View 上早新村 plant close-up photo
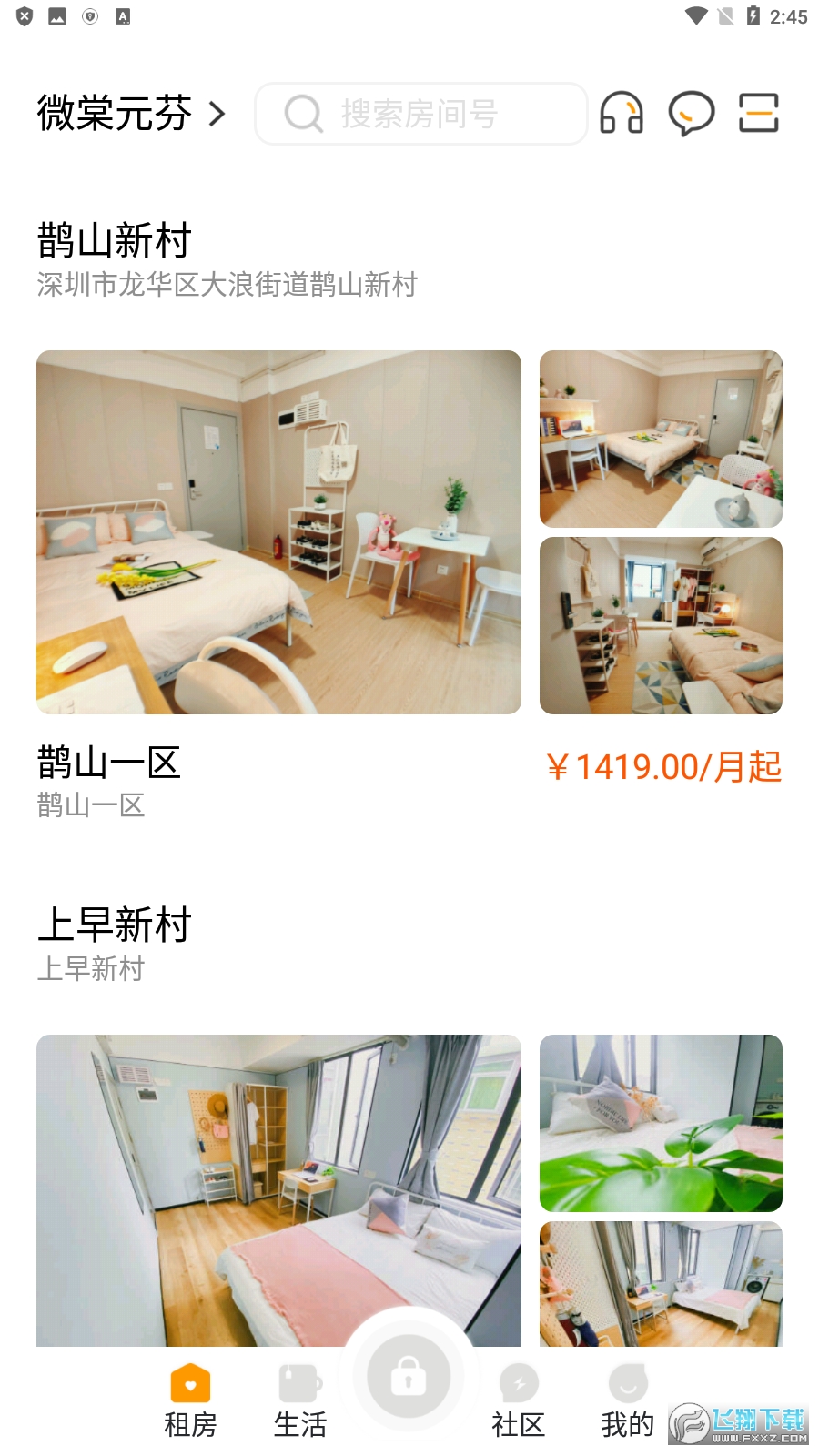Screen dimensions: 819x1456 coord(661,1123)
